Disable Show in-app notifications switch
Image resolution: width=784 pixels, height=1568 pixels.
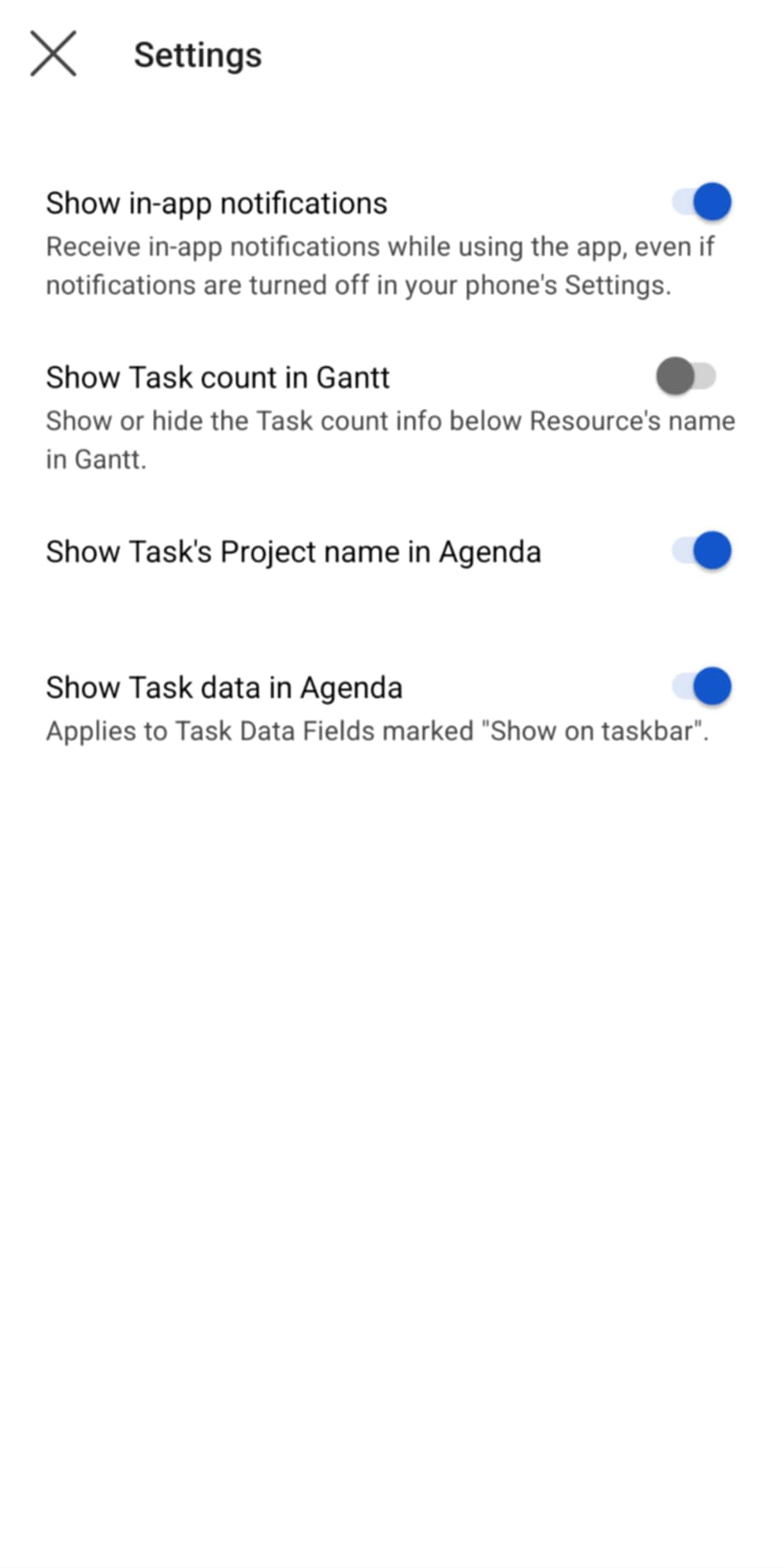tap(701, 203)
